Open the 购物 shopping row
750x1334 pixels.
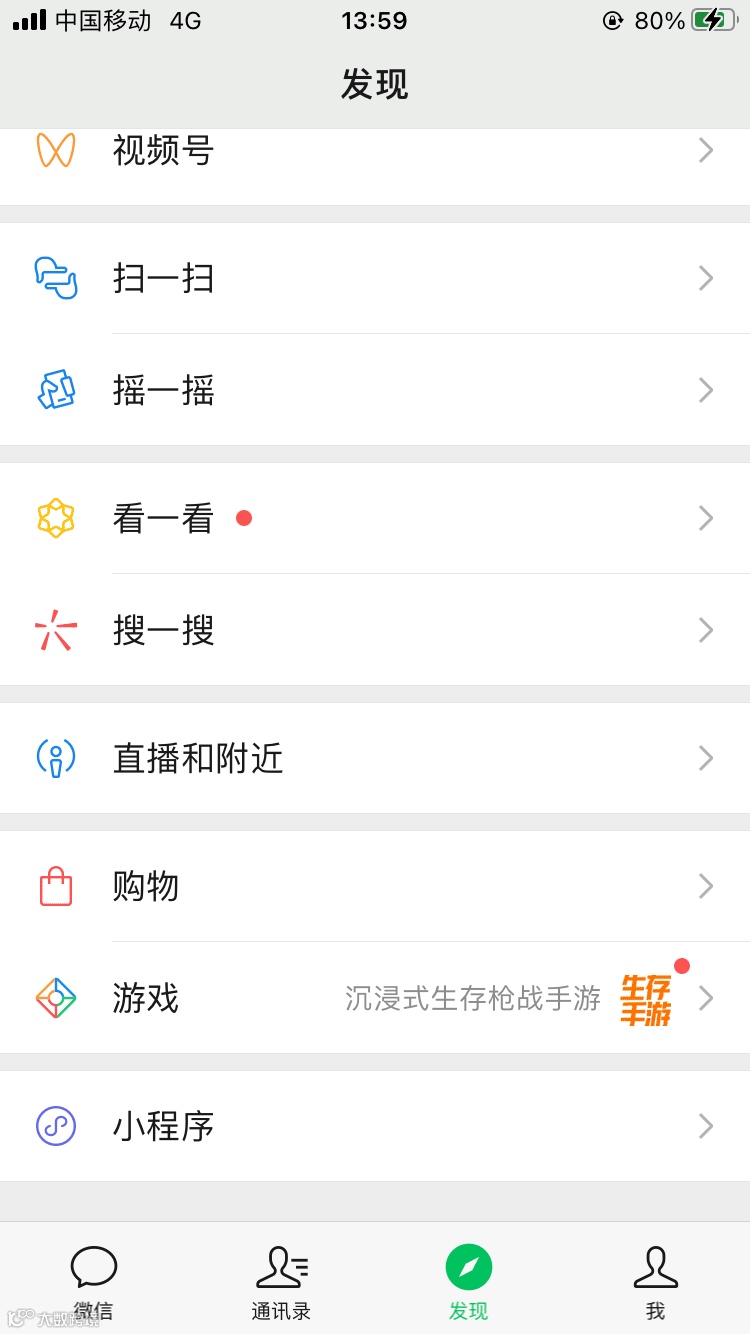tap(375, 886)
